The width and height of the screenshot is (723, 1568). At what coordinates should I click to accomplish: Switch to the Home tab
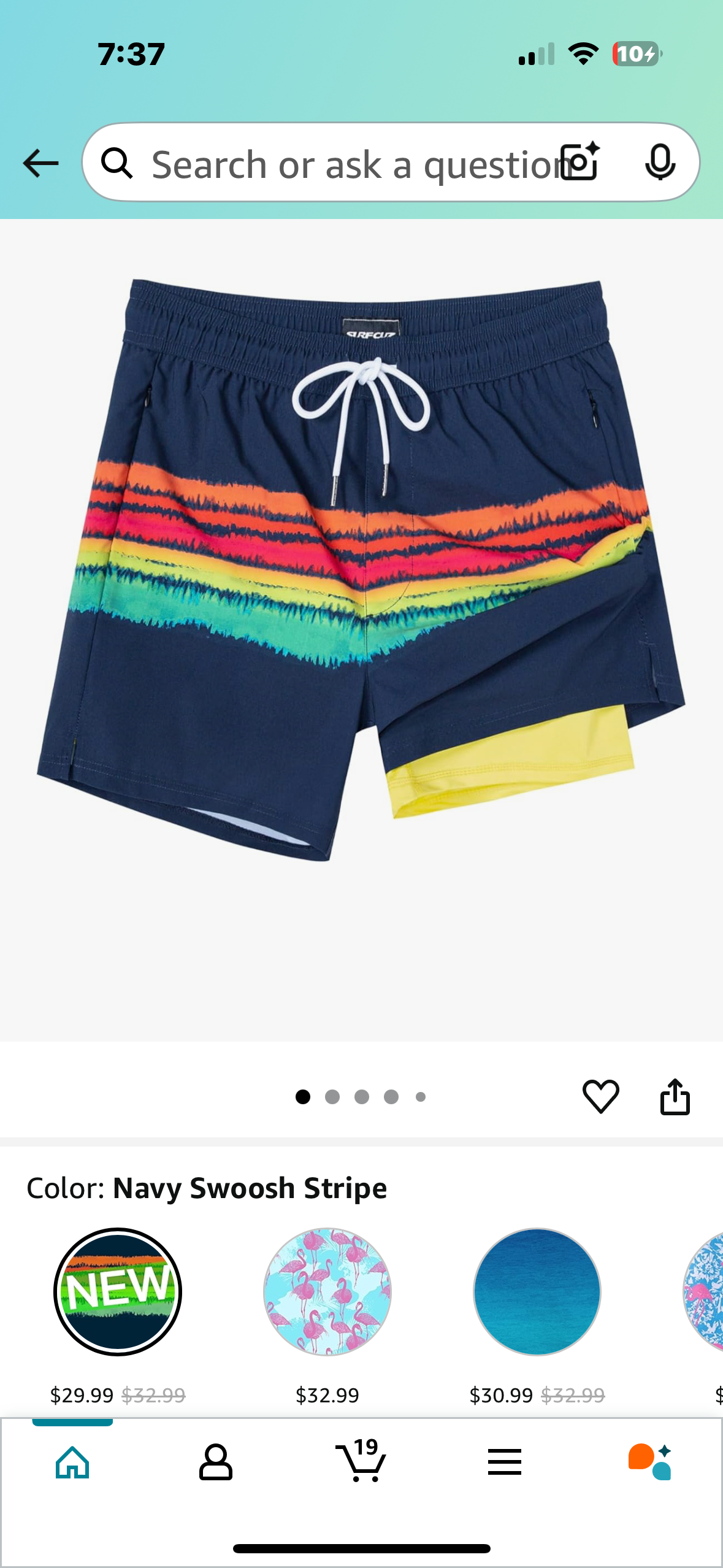(72, 1462)
